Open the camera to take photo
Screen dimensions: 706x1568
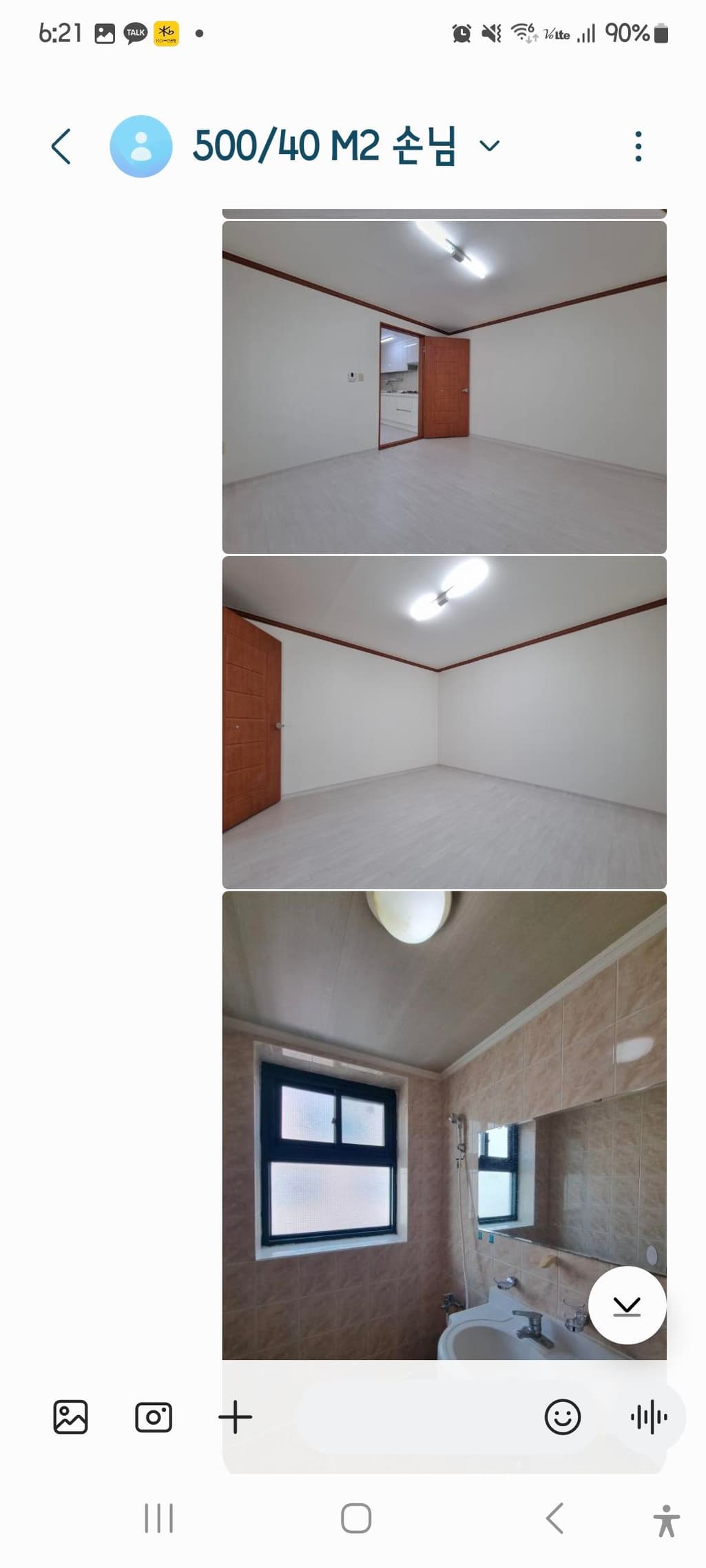(x=153, y=1417)
